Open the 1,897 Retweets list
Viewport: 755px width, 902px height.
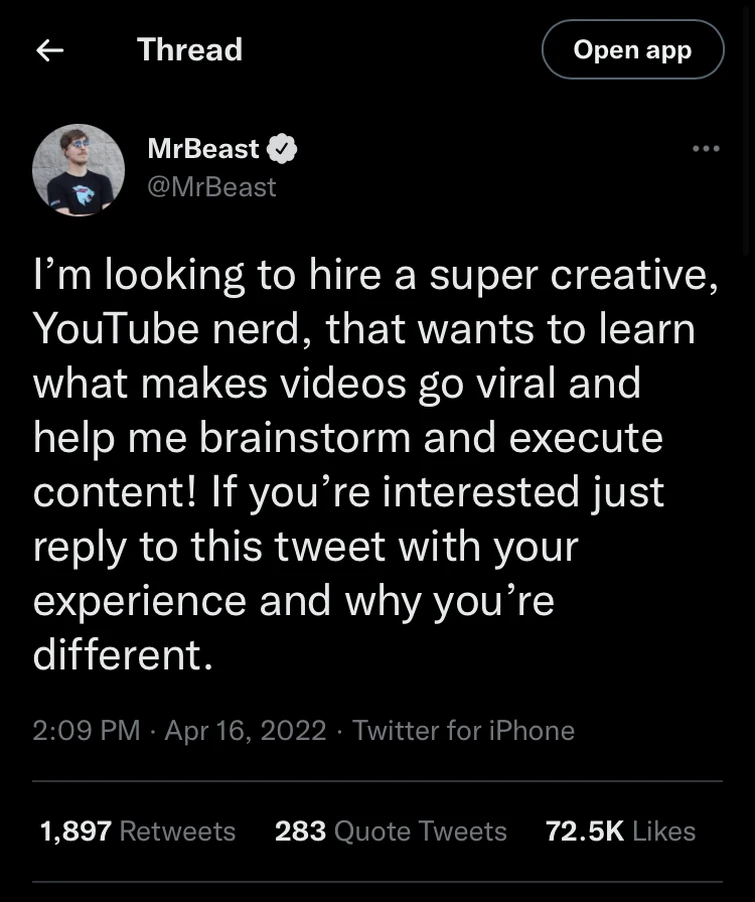click(x=136, y=831)
